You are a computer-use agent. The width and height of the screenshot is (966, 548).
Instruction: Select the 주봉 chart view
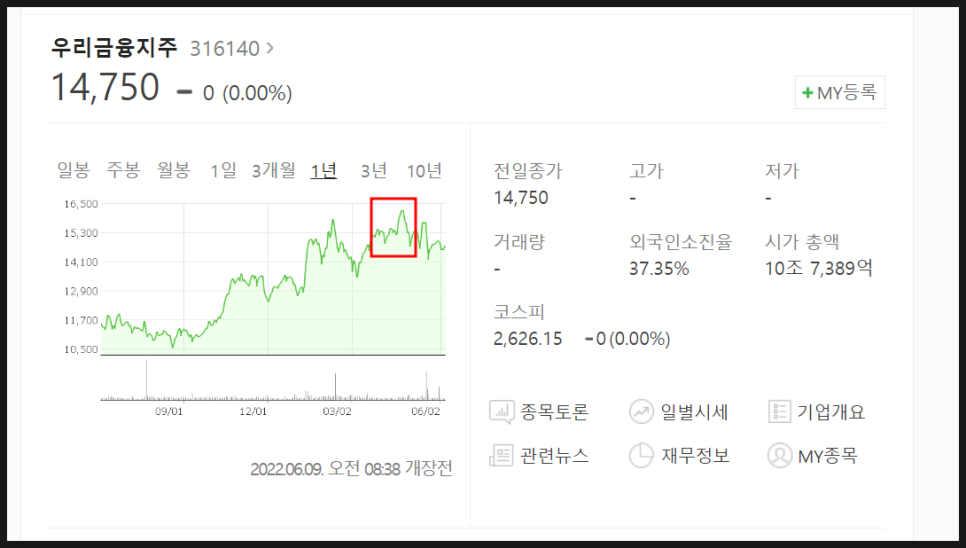point(123,171)
